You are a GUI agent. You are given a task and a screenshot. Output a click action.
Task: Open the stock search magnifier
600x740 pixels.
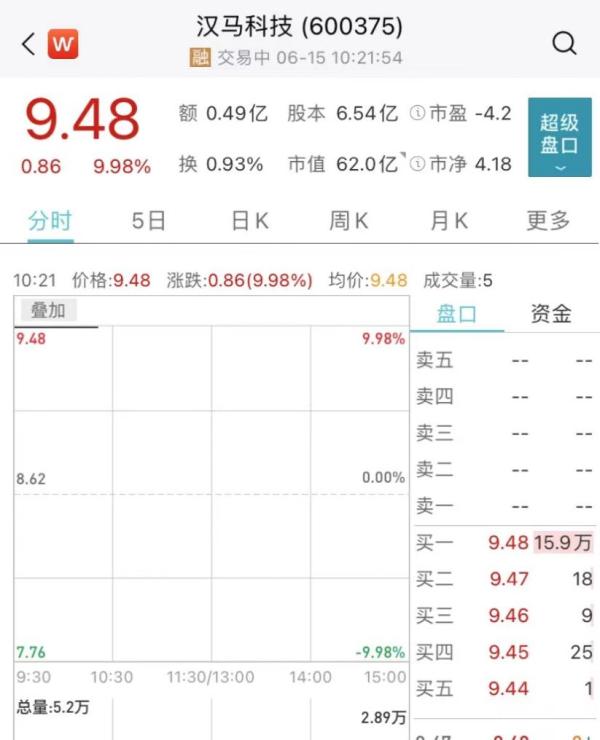pos(564,43)
